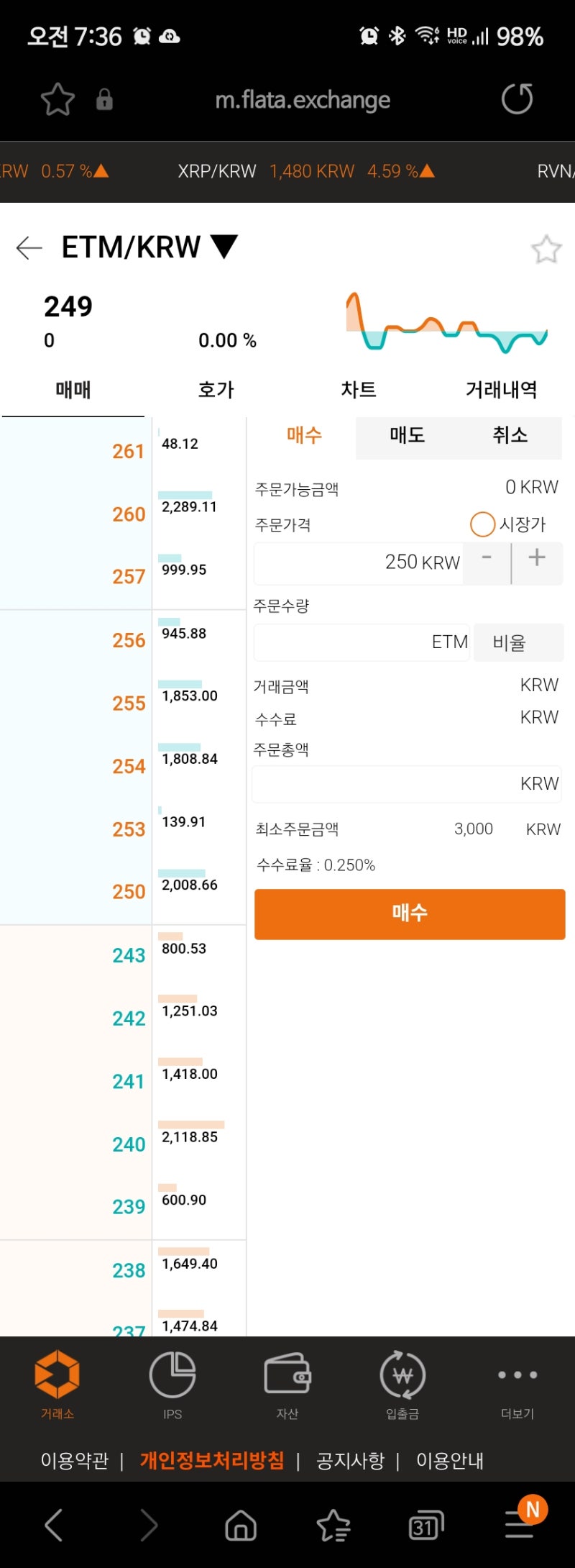The width and height of the screenshot is (575, 1568).
Task: Reload the page with the refresh icon
Action: click(x=518, y=99)
